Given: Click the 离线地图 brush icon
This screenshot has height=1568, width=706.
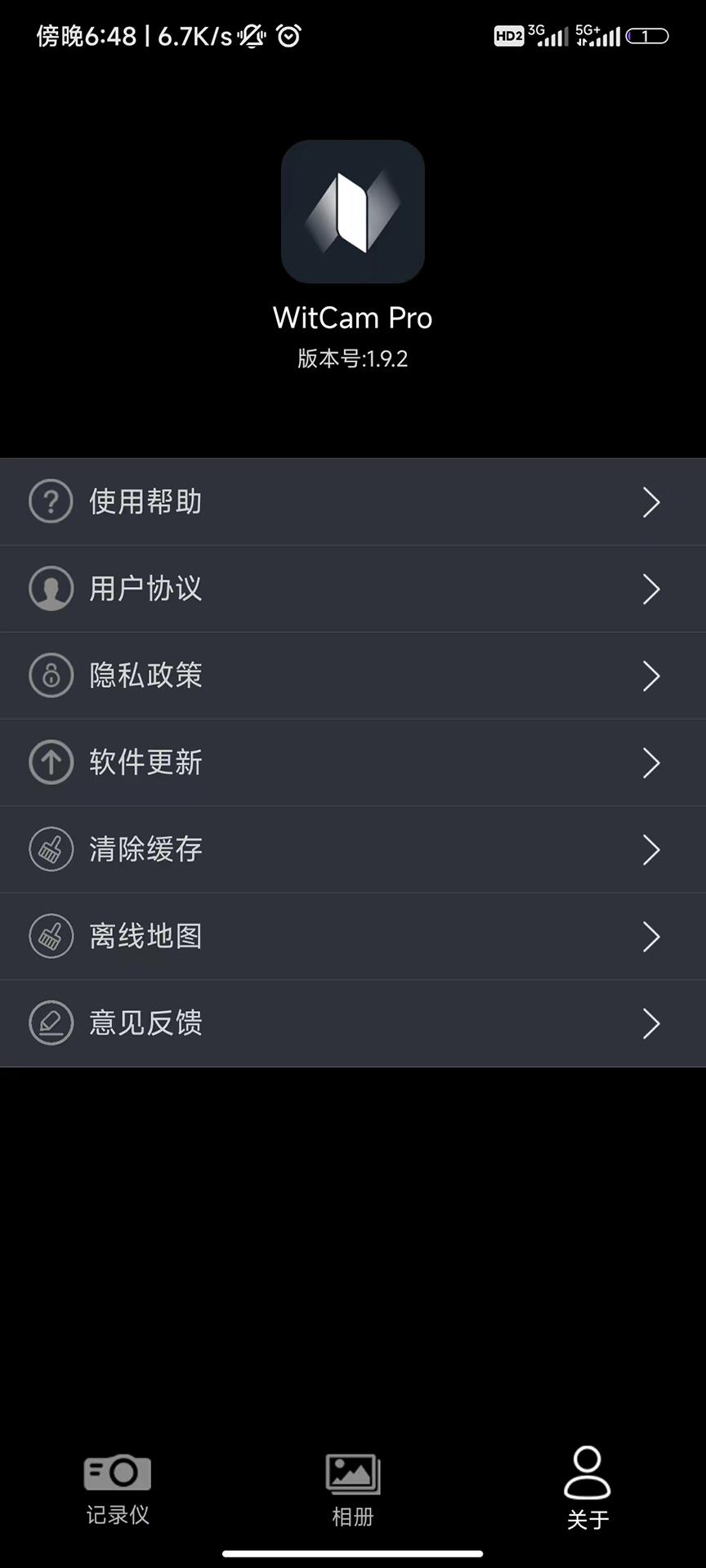Looking at the screenshot, I should 51,936.
